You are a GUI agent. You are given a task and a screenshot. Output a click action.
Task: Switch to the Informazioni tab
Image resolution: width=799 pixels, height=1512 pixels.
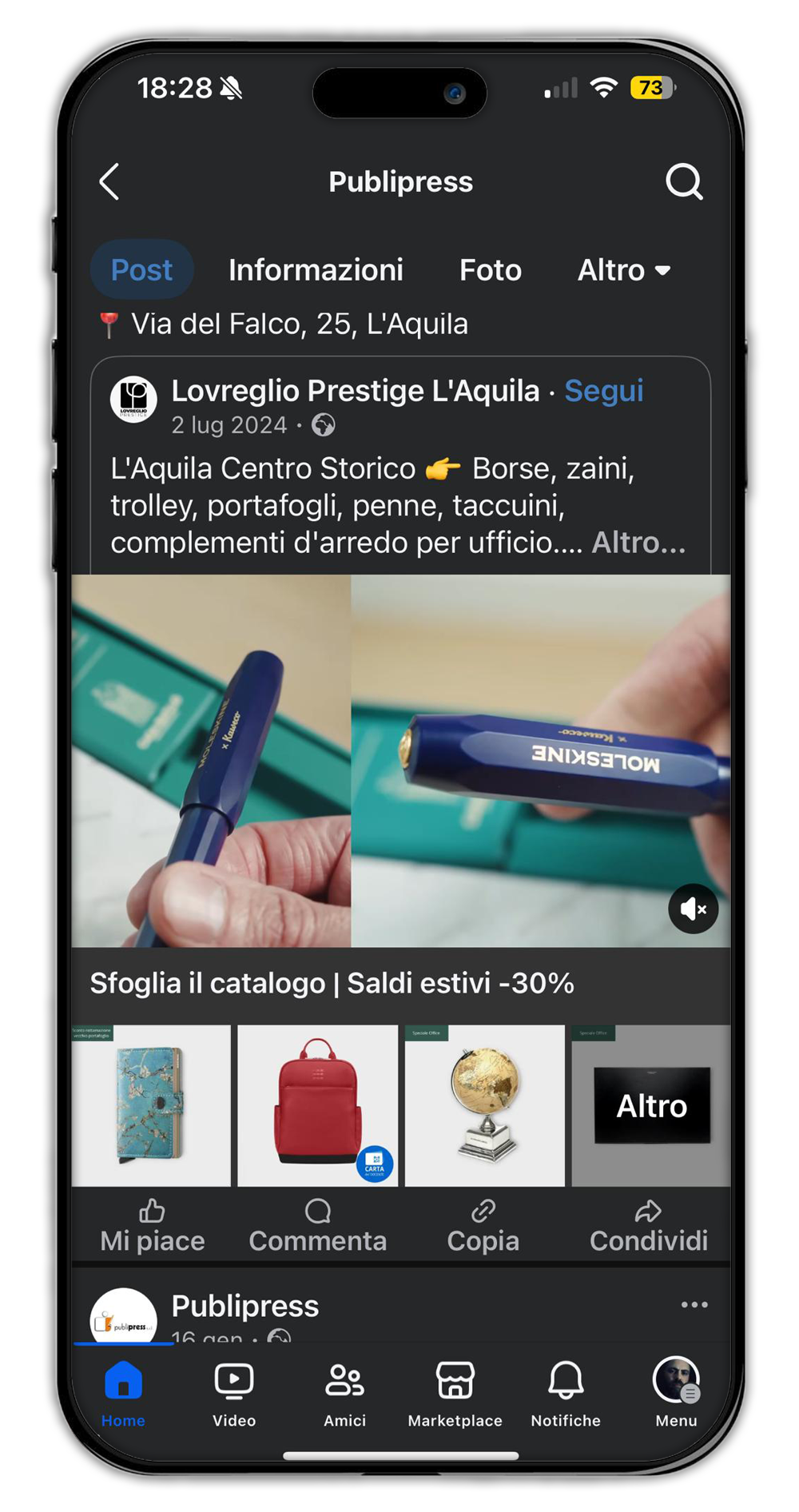(x=316, y=270)
